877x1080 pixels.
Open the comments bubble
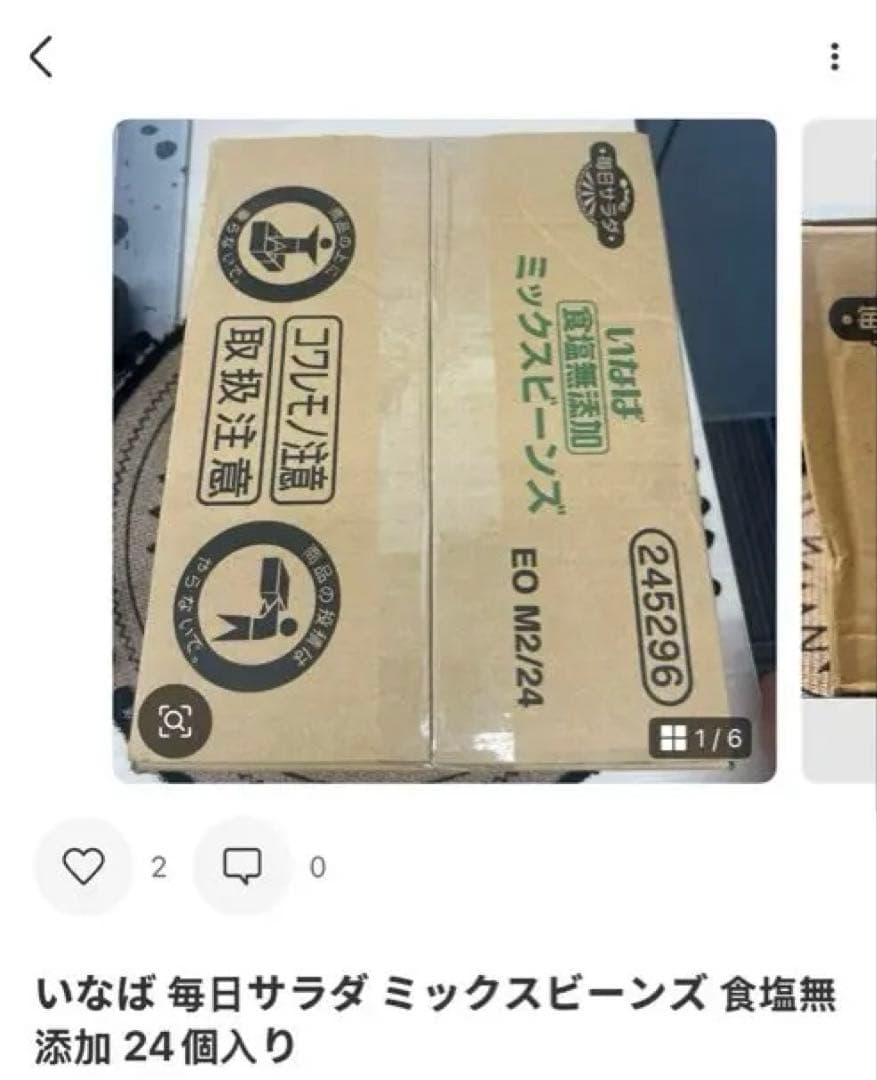(242, 866)
